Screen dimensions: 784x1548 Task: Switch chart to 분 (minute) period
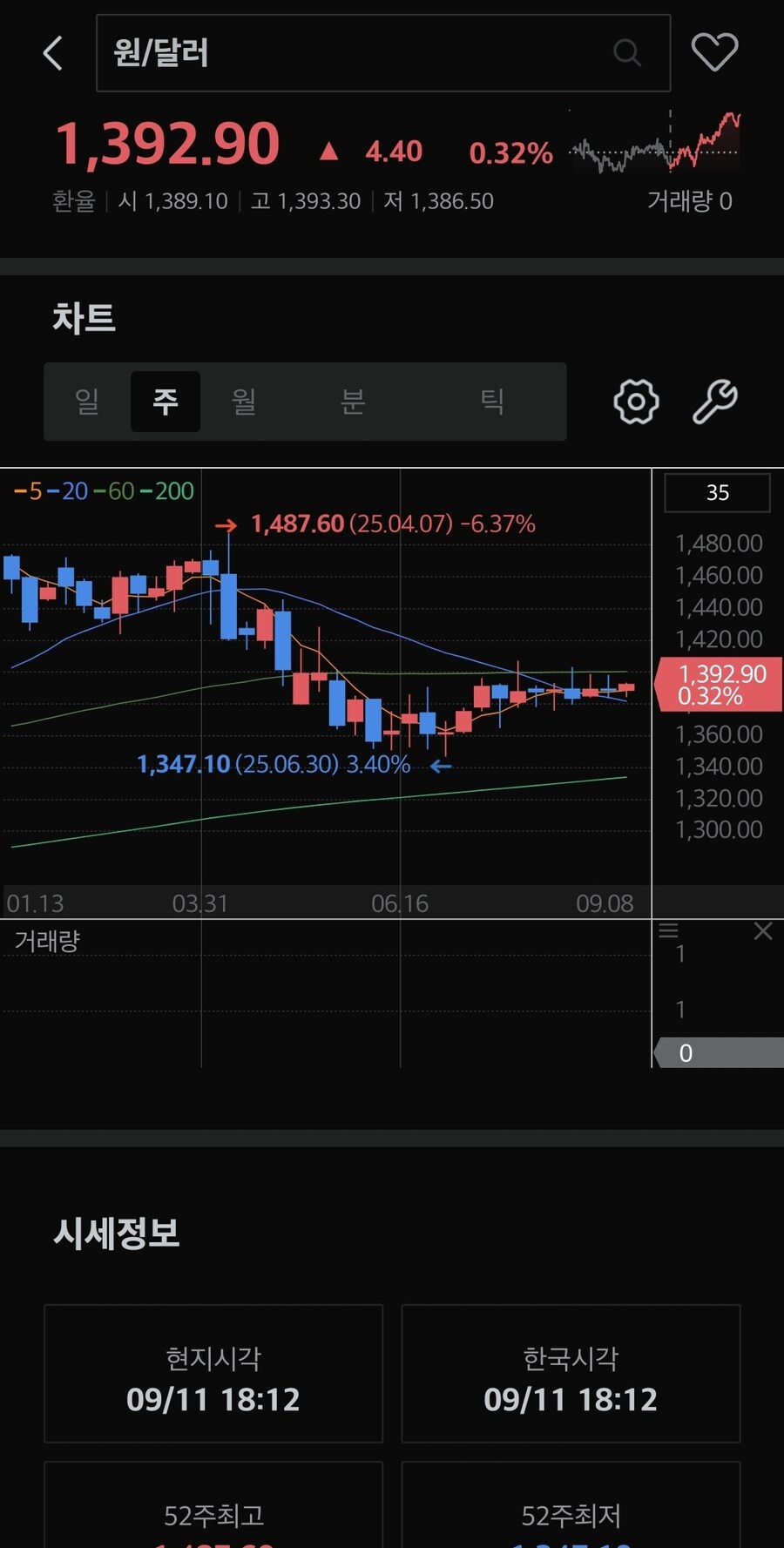click(352, 402)
